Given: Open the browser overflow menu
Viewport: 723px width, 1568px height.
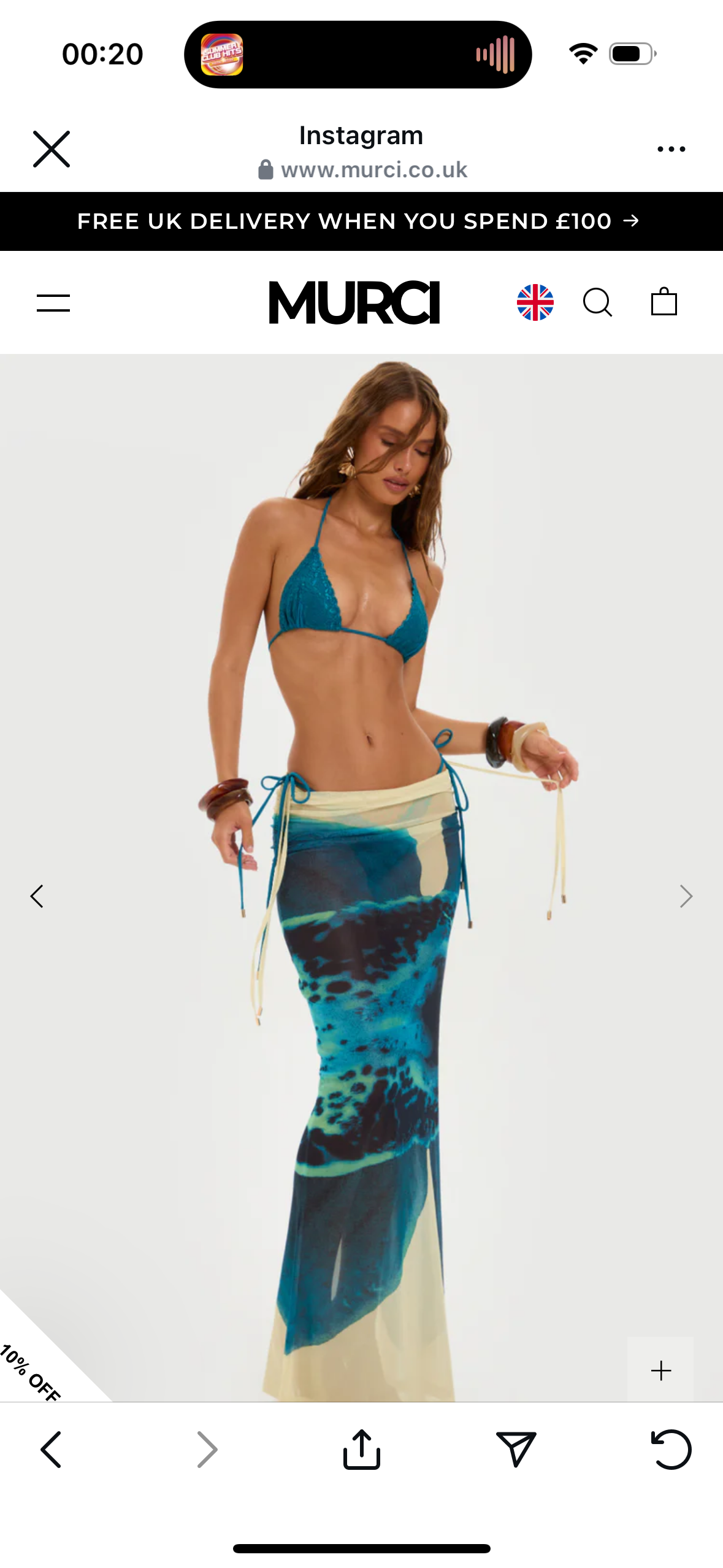Looking at the screenshot, I should pyautogui.click(x=671, y=149).
